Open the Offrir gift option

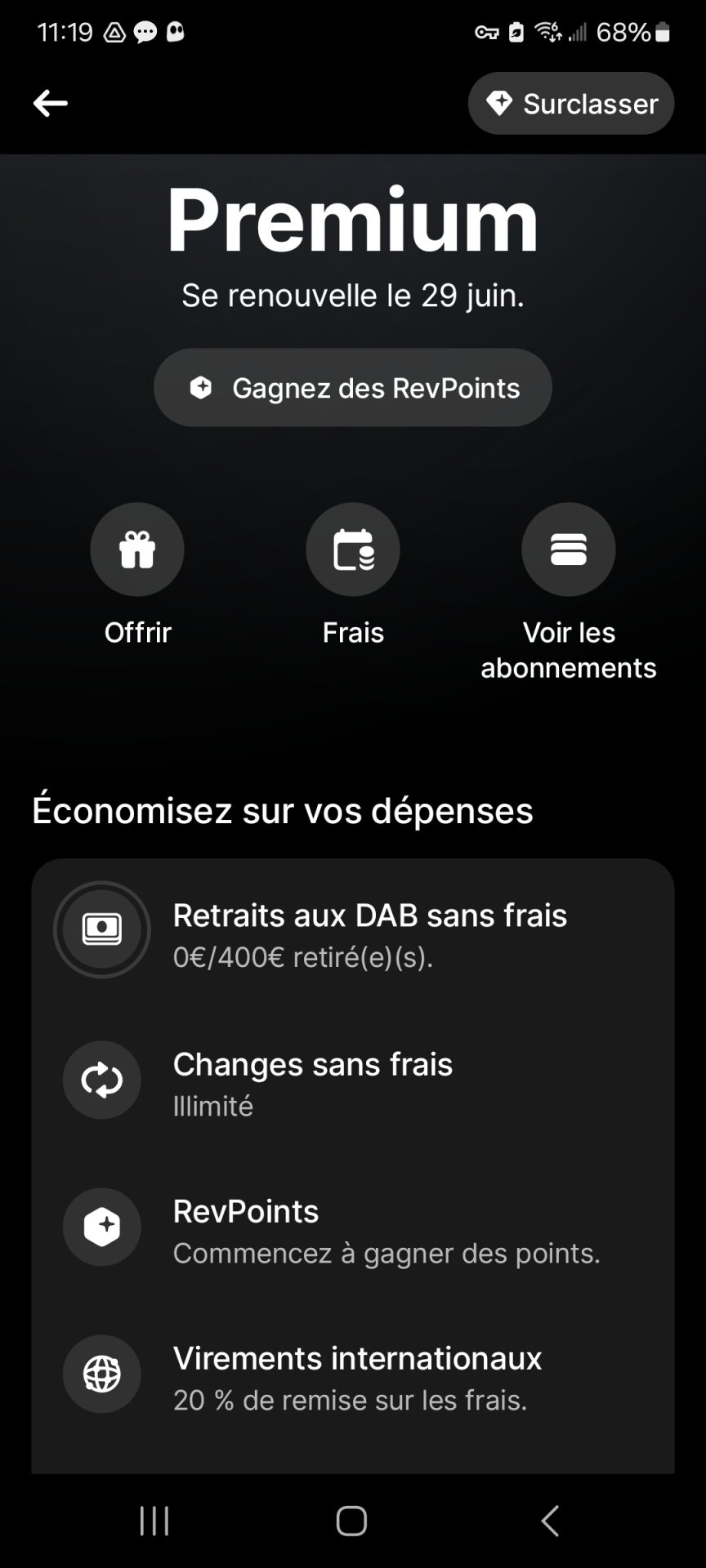(x=137, y=550)
